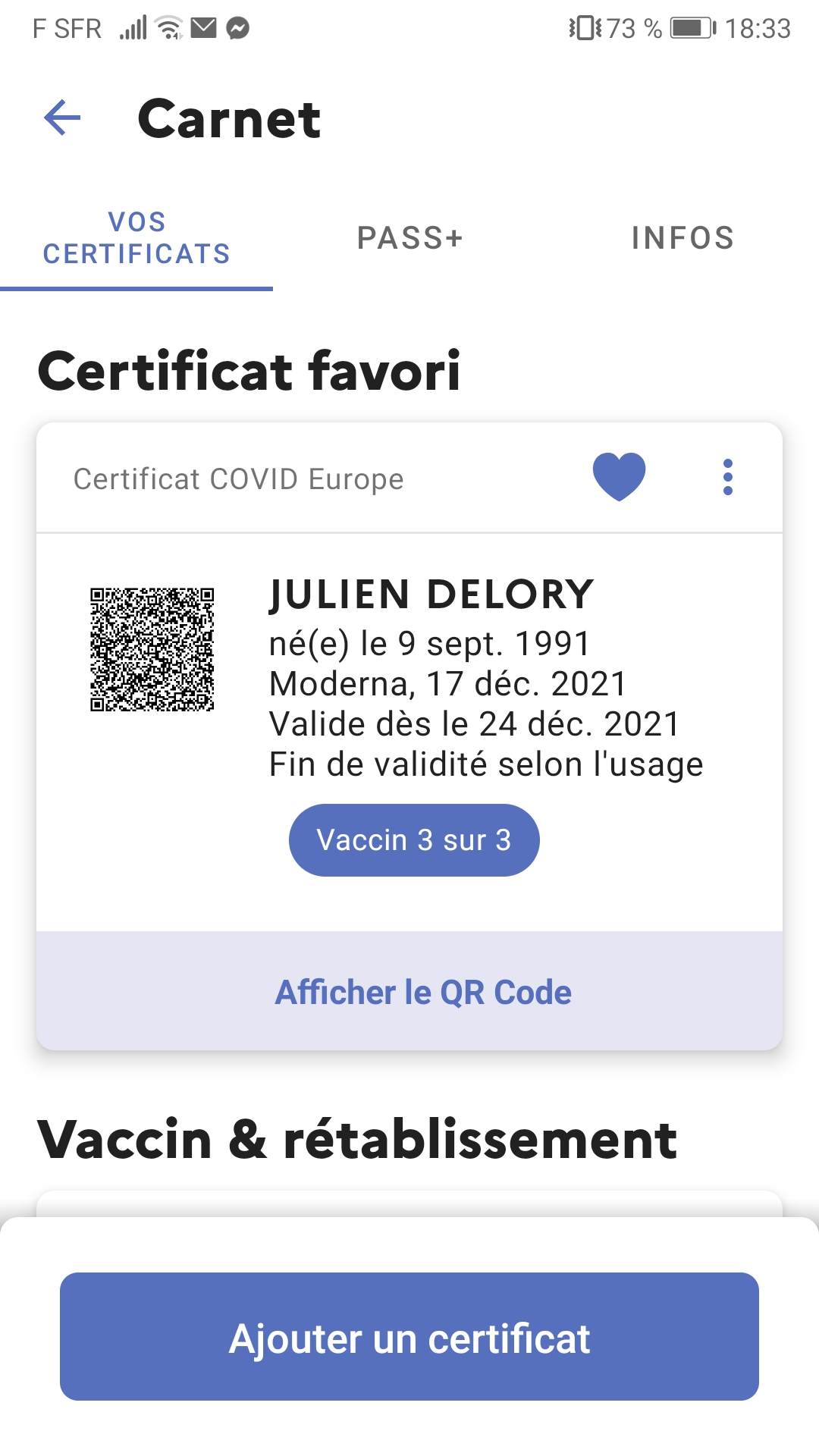Unfavorite the certificate with the heart icon
The height and width of the screenshot is (1456, 819).
(x=619, y=478)
